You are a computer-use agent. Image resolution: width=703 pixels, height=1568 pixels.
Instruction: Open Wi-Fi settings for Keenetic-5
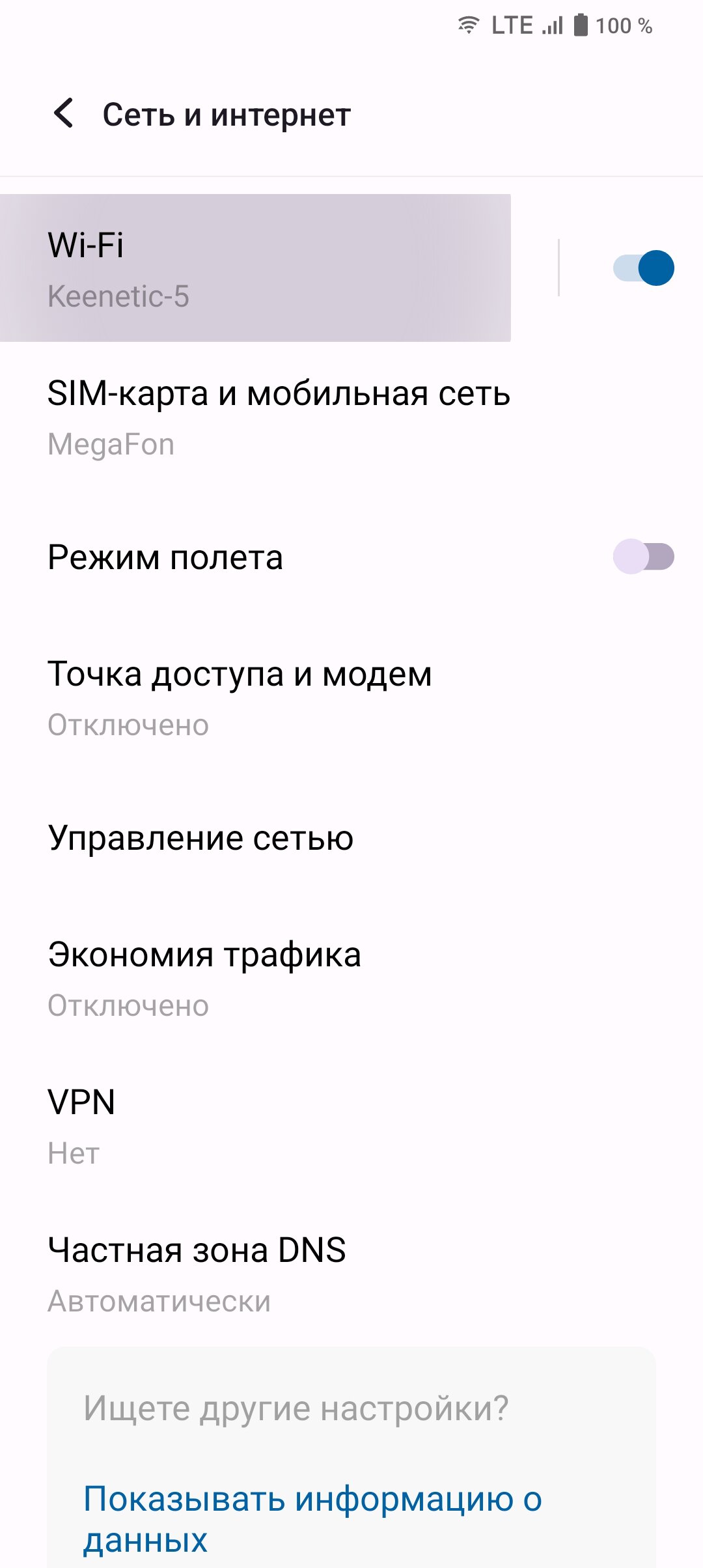click(x=255, y=268)
